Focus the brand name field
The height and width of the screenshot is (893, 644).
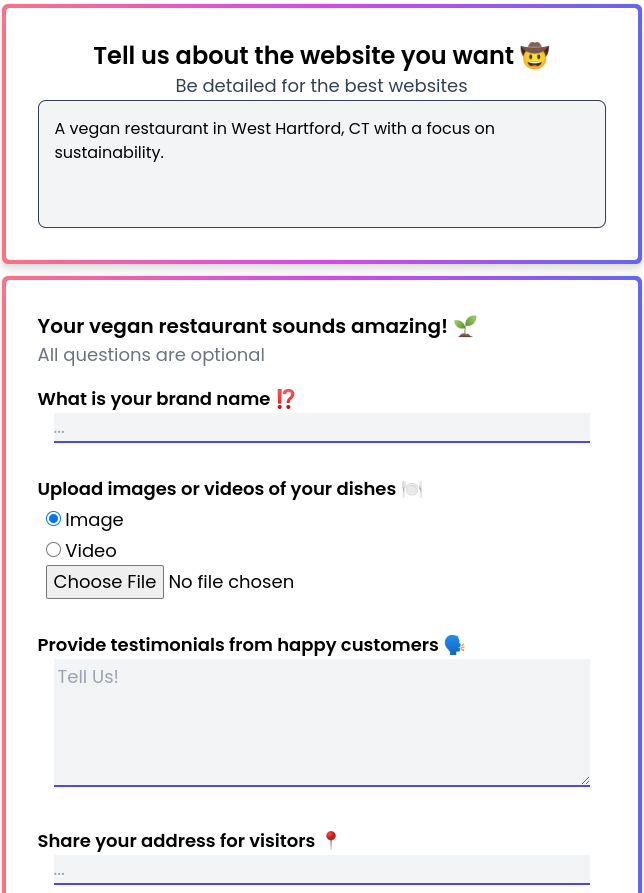click(321, 428)
